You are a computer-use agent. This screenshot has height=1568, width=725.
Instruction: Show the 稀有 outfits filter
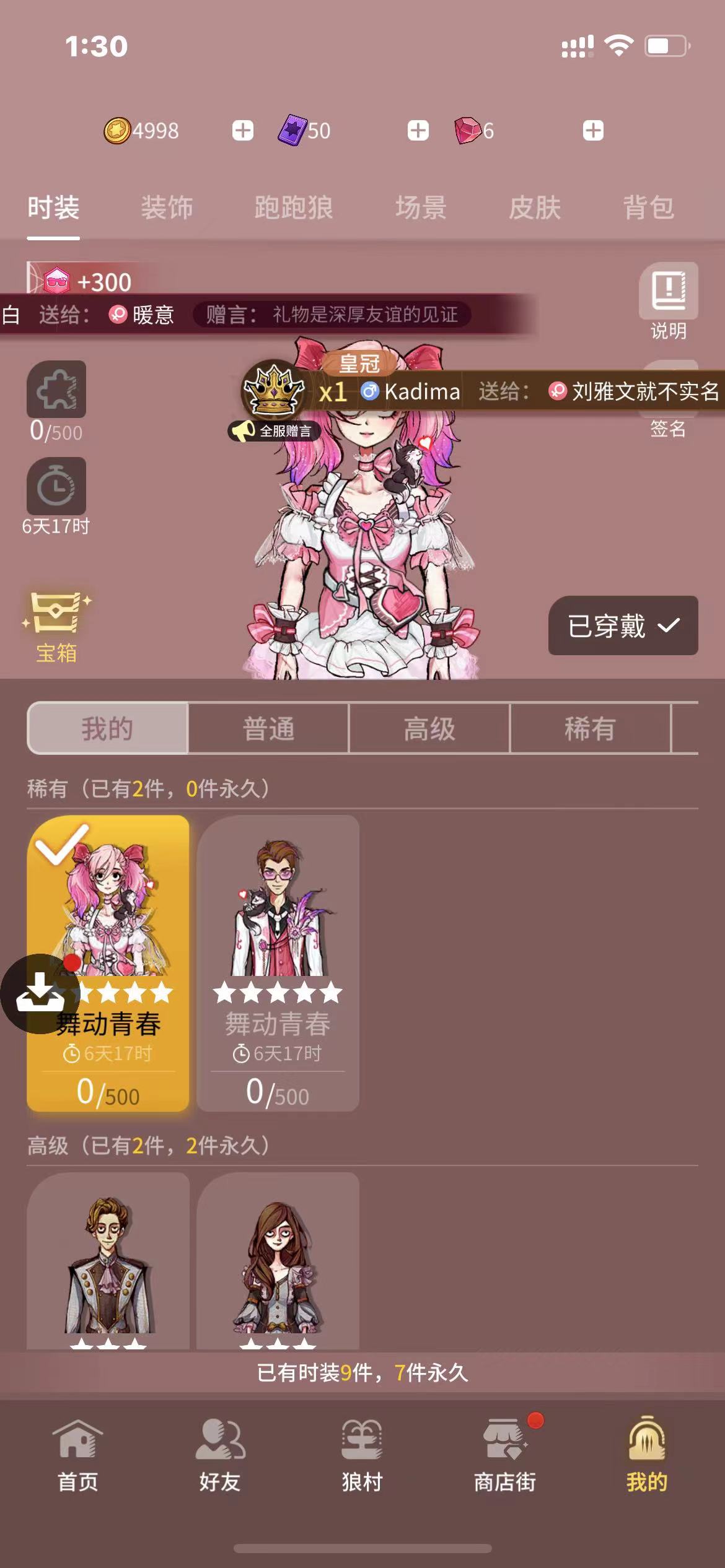[590, 729]
